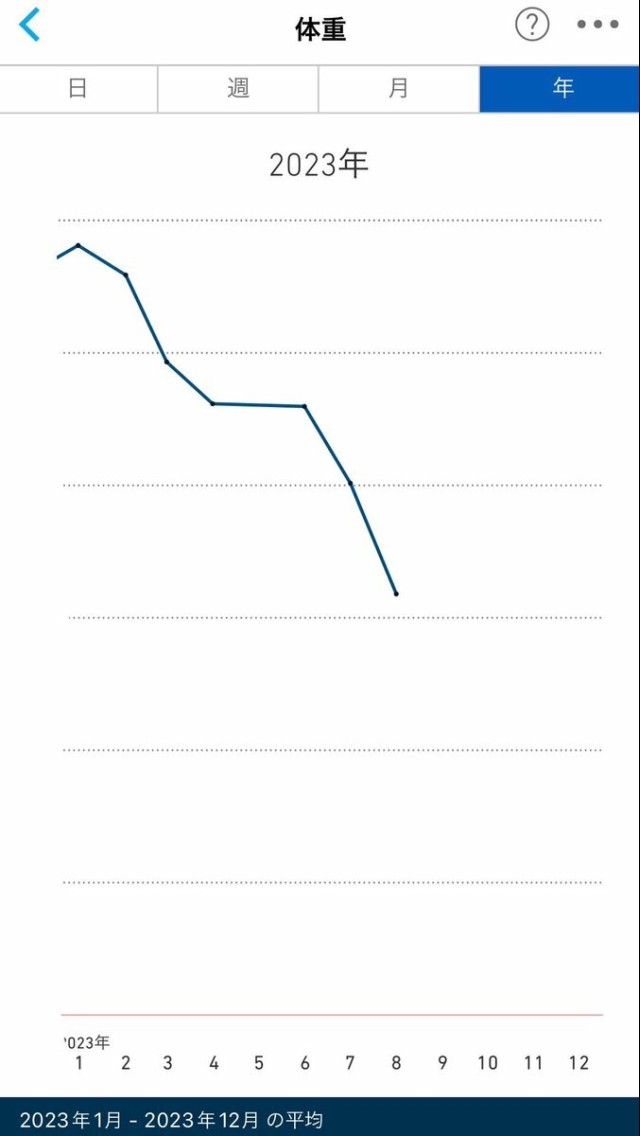Viewport: 640px width, 1136px height.
Task: Select the 年 (year) tab
Action: pyautogui.click(x=560, y=89)
